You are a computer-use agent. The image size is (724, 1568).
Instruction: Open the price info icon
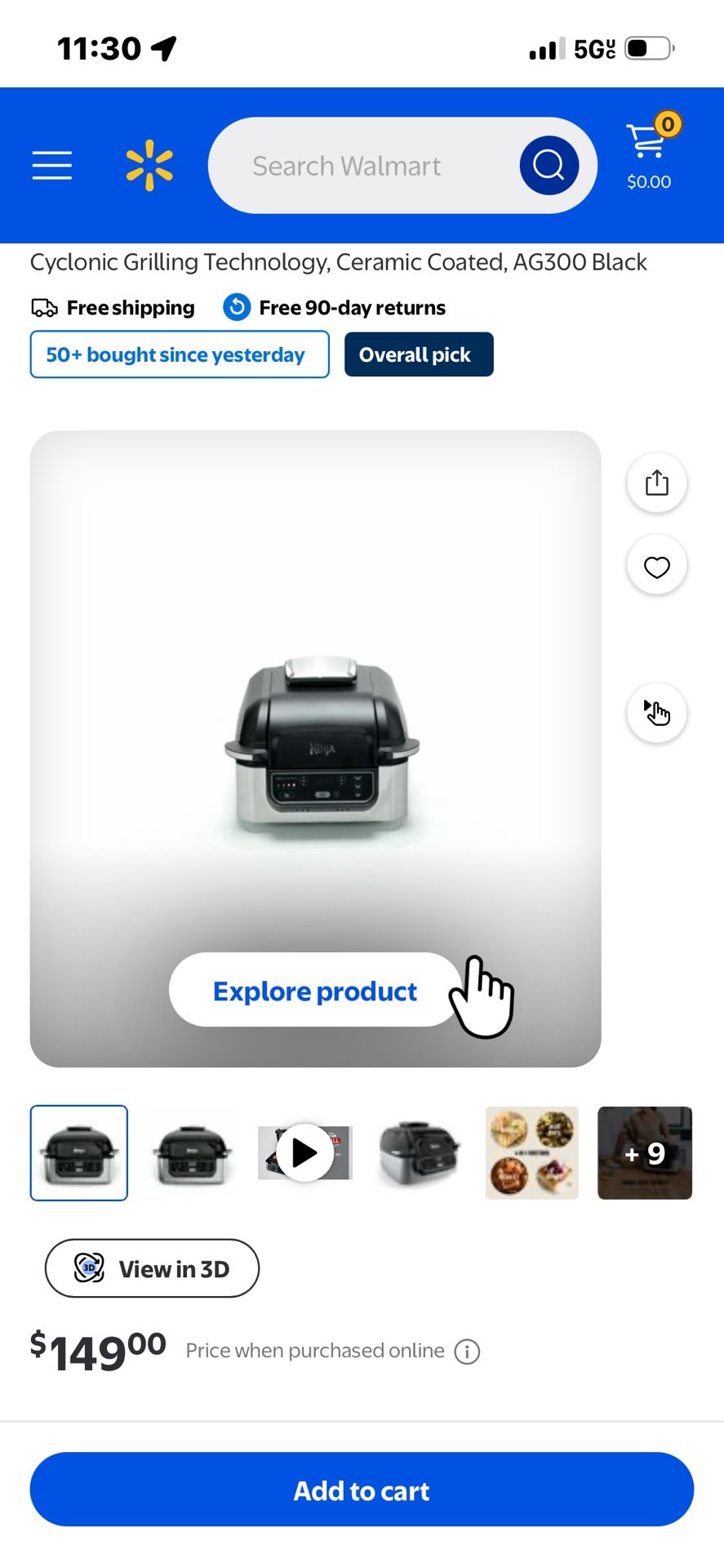(467, 1352)
